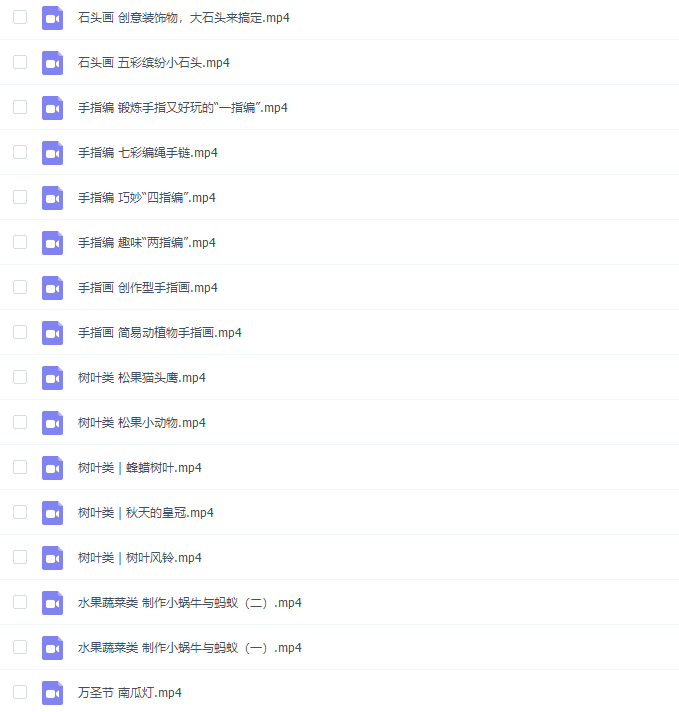The width and height of the screenshot is (679, 712).
Task: Mark the checkbox for 树叶类 松果小动物.mp4
Action: pos(20,422)
